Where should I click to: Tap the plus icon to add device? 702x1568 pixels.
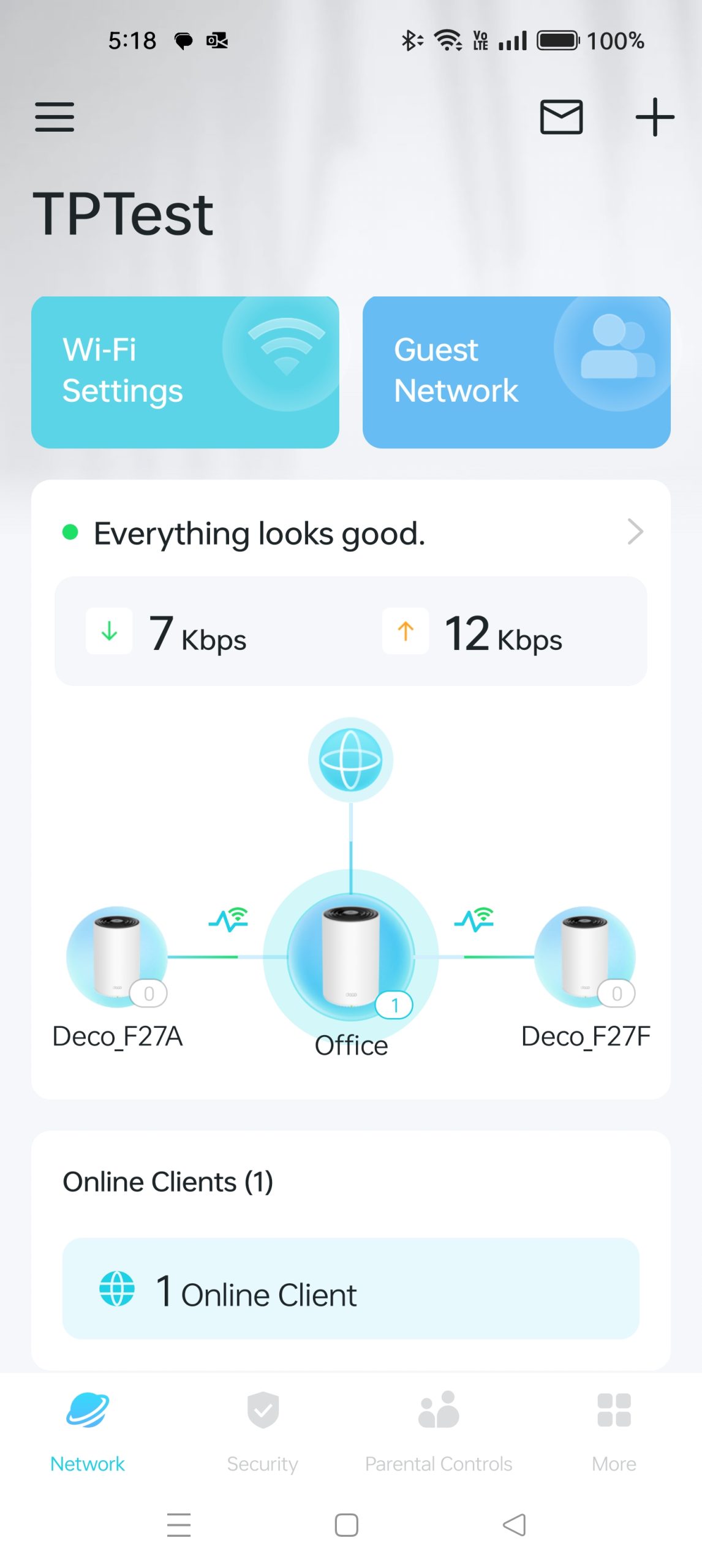[x=654, y=116]
